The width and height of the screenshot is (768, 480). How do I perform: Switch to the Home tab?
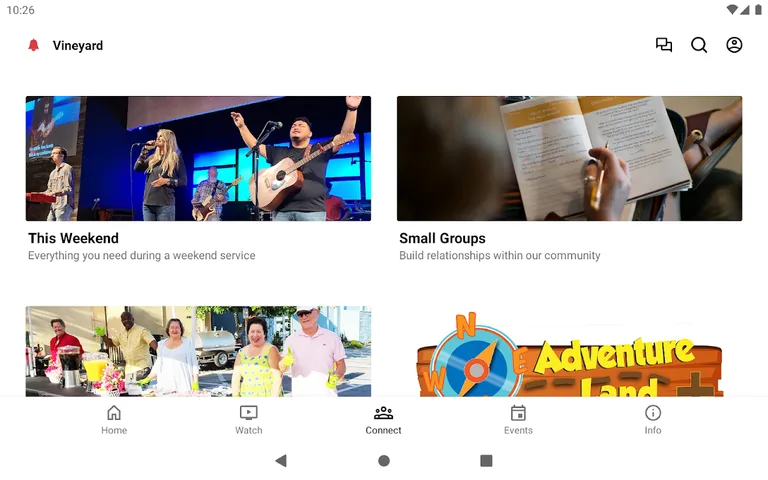114,420
